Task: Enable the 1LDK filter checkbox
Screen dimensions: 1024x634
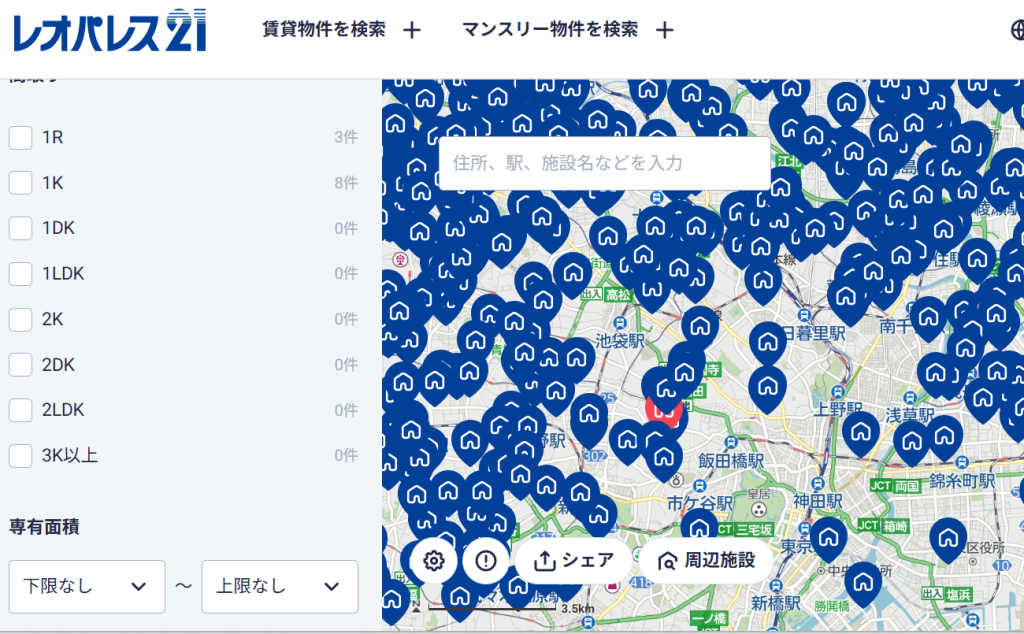Action: (x=20, y=274)
